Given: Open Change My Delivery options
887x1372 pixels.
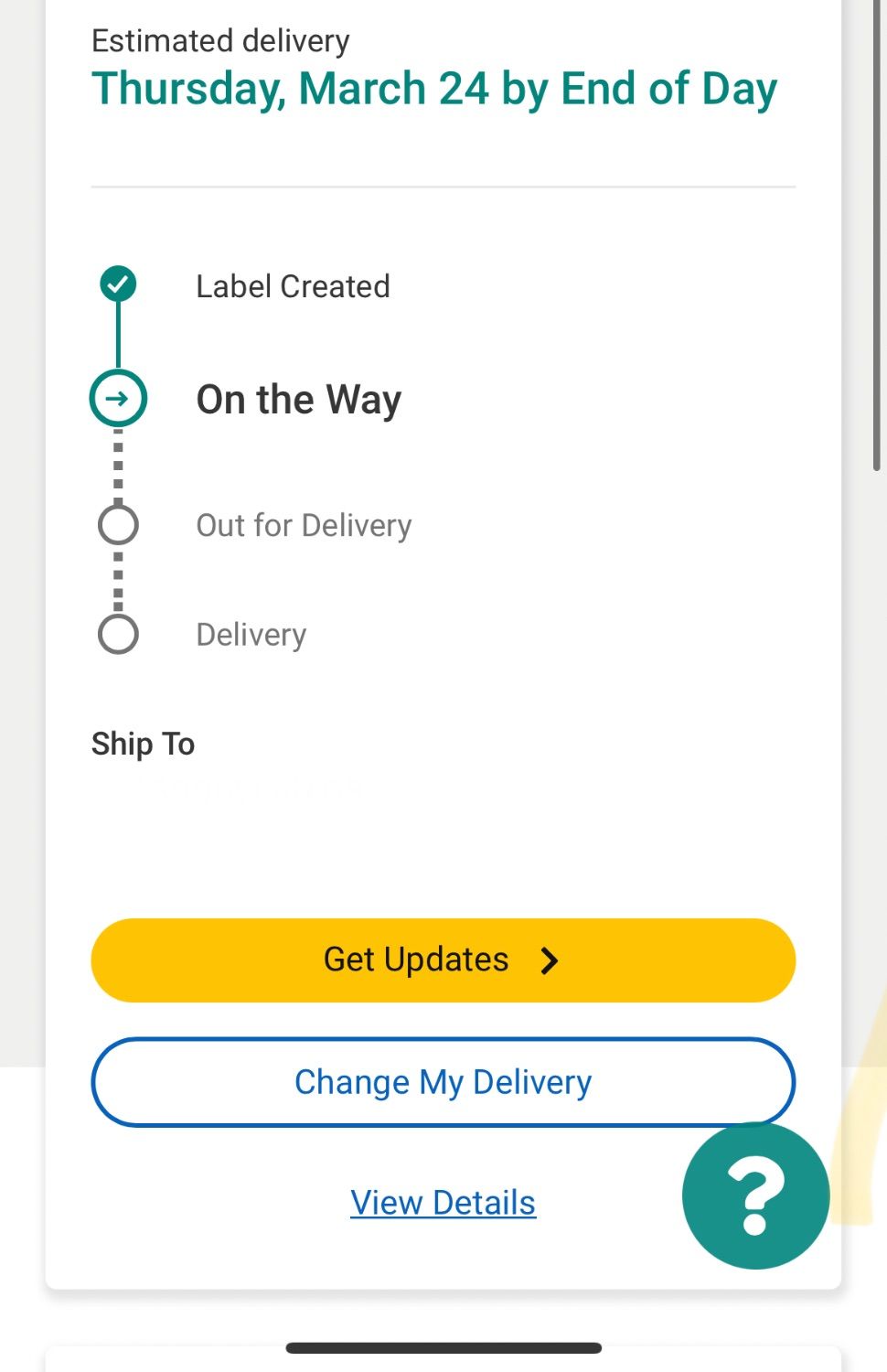Looking at the screenshot, I should 443,1082.
